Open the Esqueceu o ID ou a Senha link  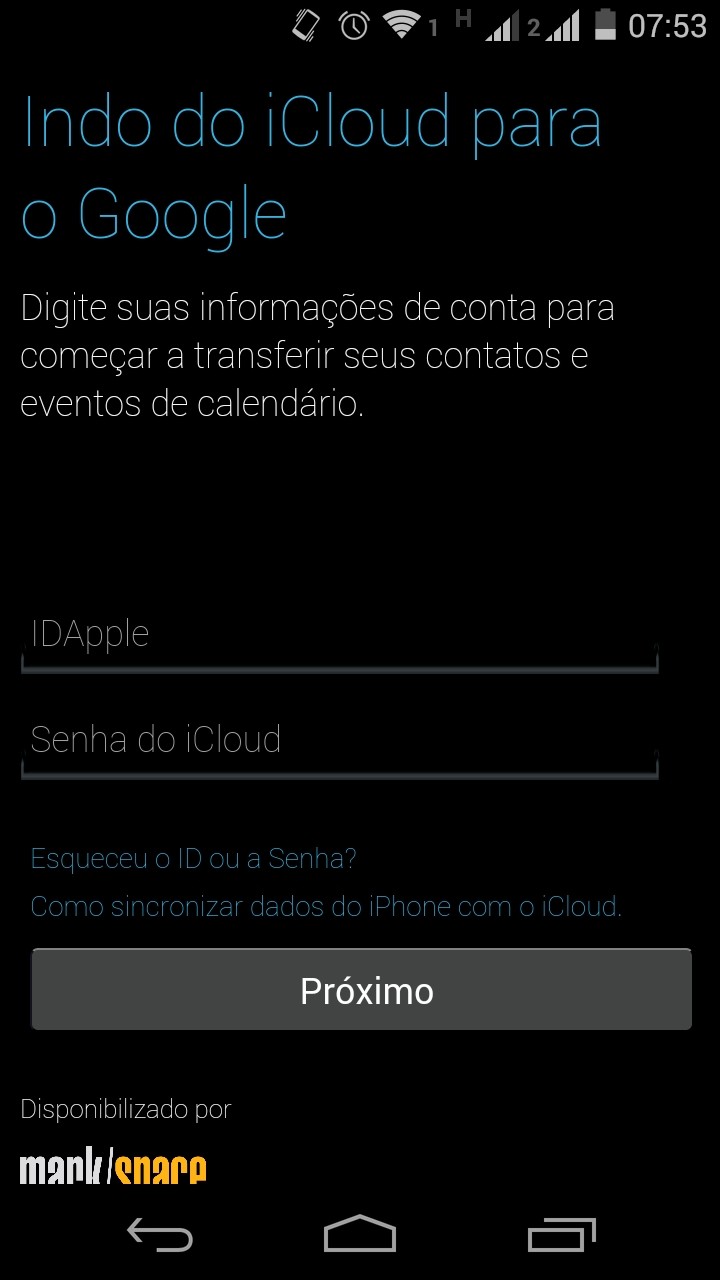(x=194, y=859)
